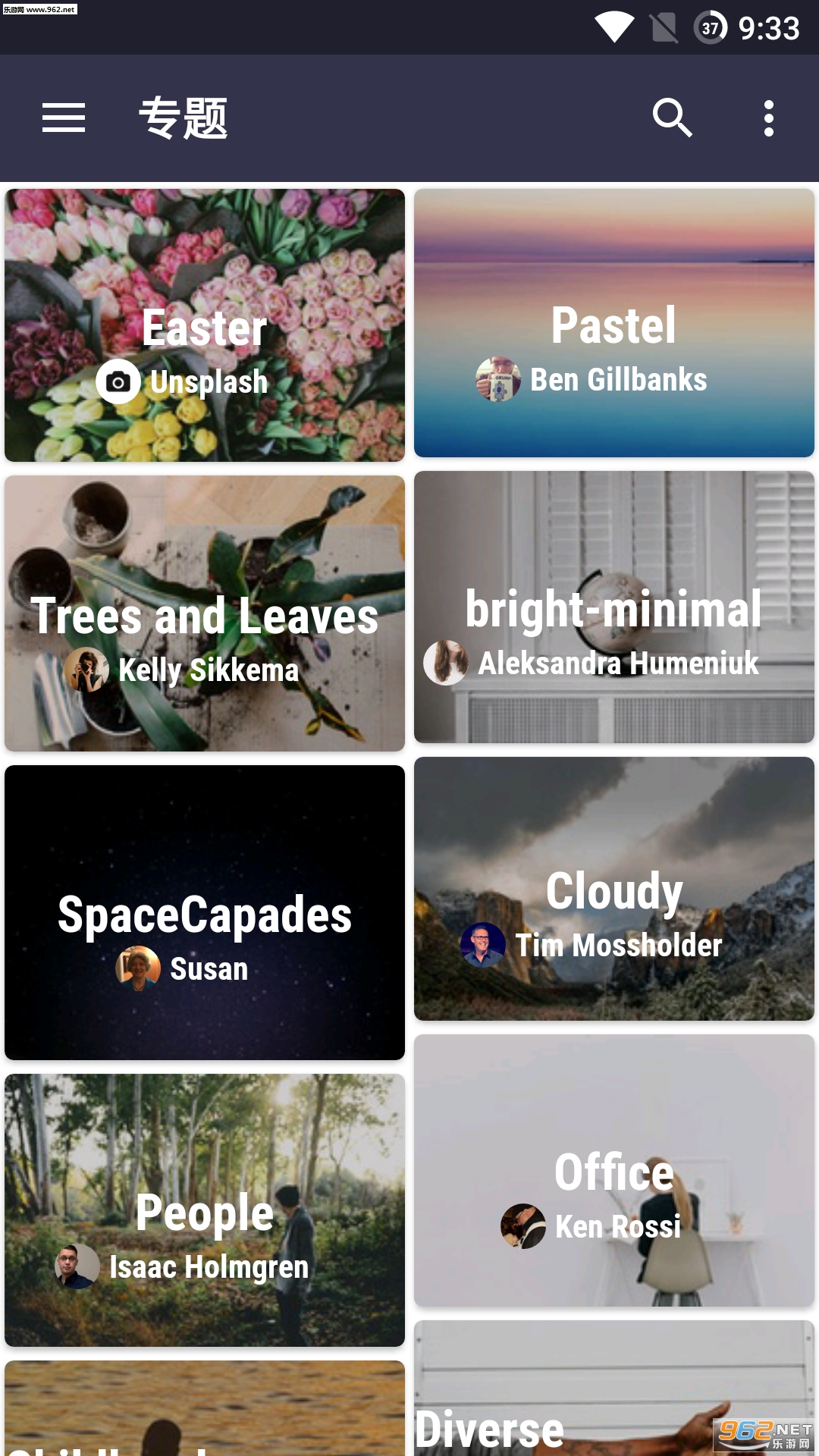Open the People collection by Isaac Holmgren
Image resolution: width=819 pixels, height=1456 pixels.
tap(205, 1210)
